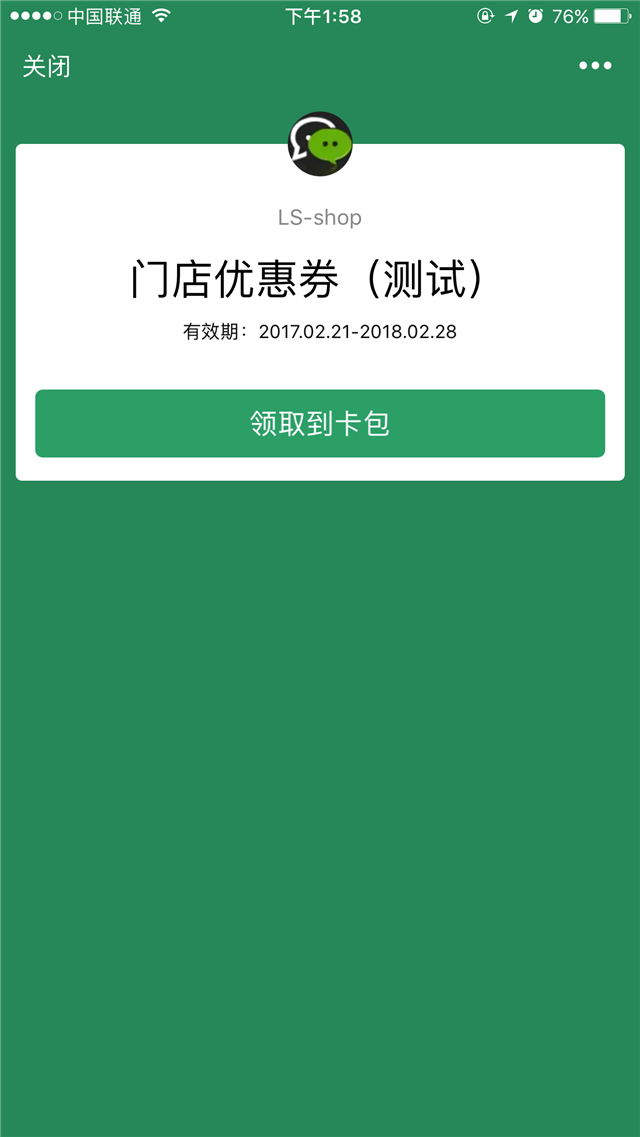This screenshot has height=1137, width=640.
Task: Open the three-dot overflow menu
Action: 595,66
